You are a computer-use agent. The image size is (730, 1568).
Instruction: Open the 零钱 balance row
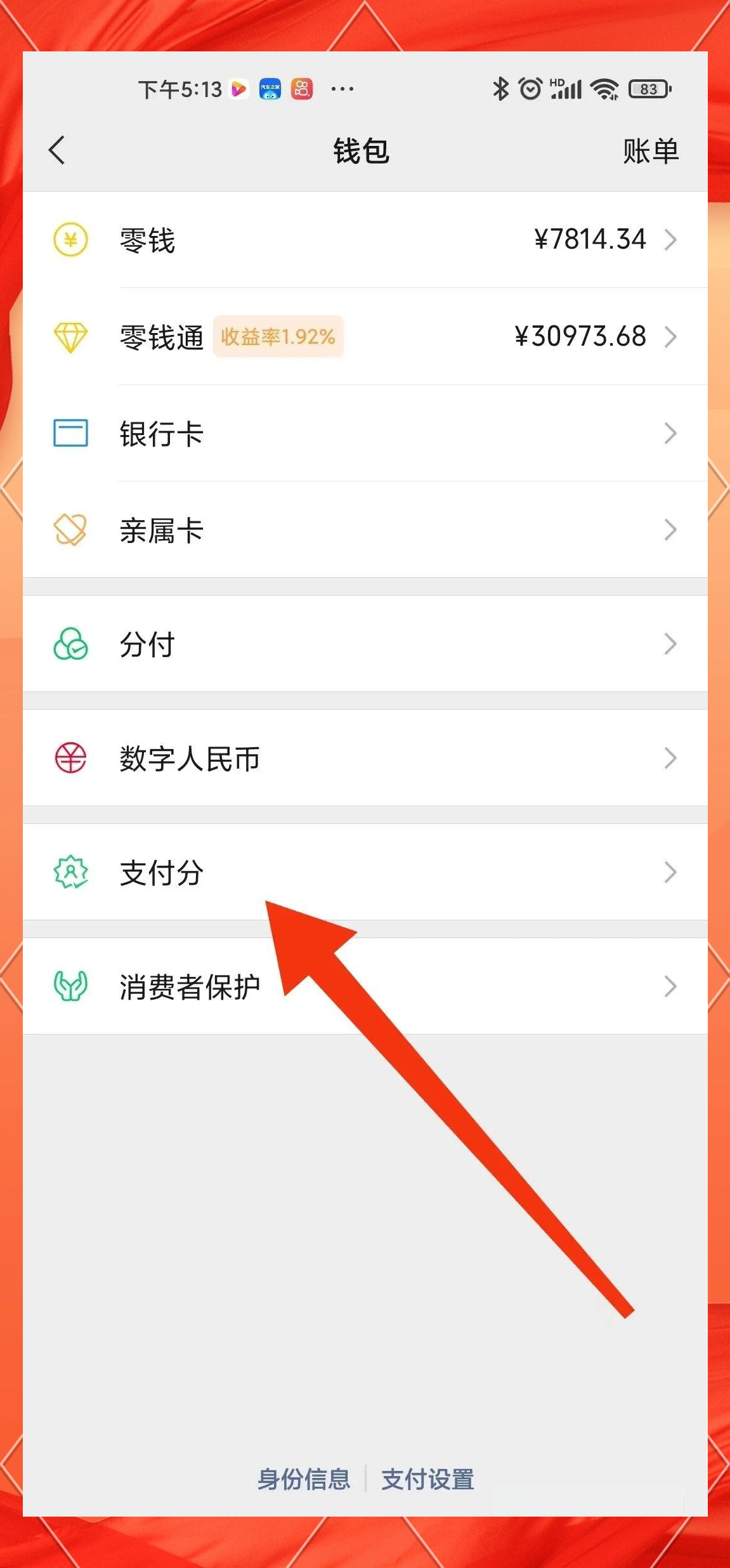(365, 240)
